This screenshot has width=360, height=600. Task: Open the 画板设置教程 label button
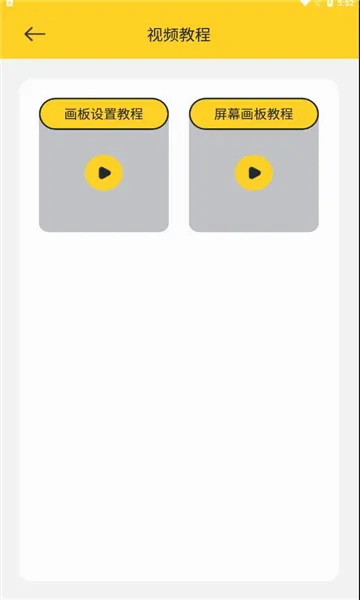point(104,114)
